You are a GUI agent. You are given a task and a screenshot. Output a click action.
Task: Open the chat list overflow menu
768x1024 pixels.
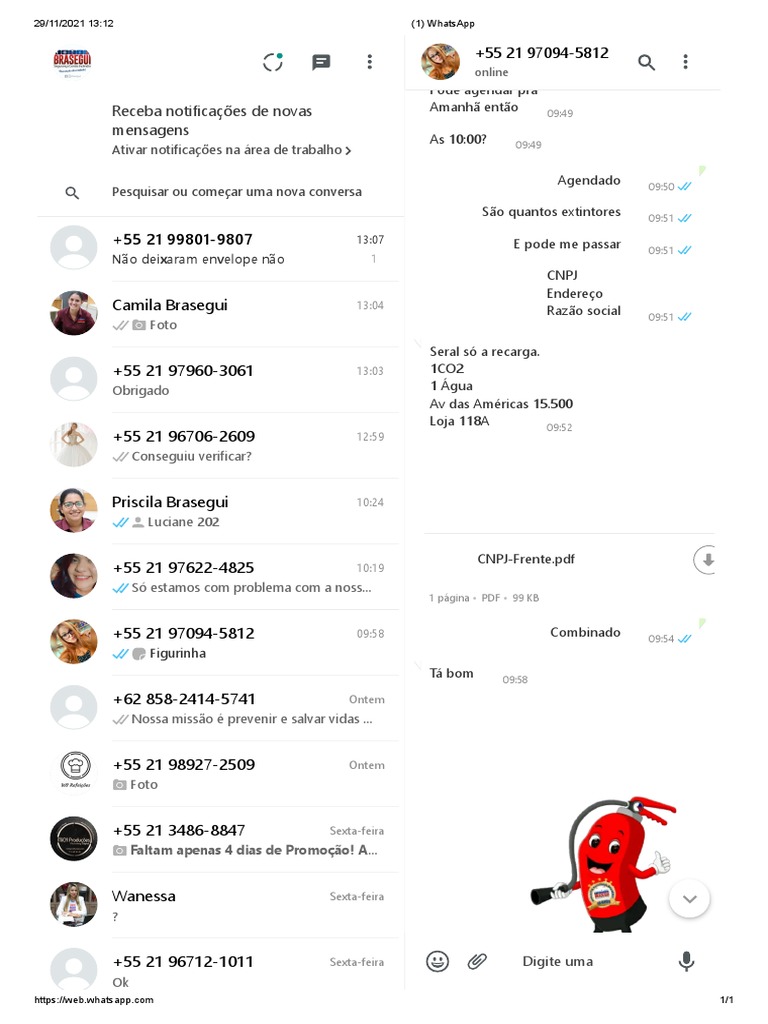click(370, 62)
